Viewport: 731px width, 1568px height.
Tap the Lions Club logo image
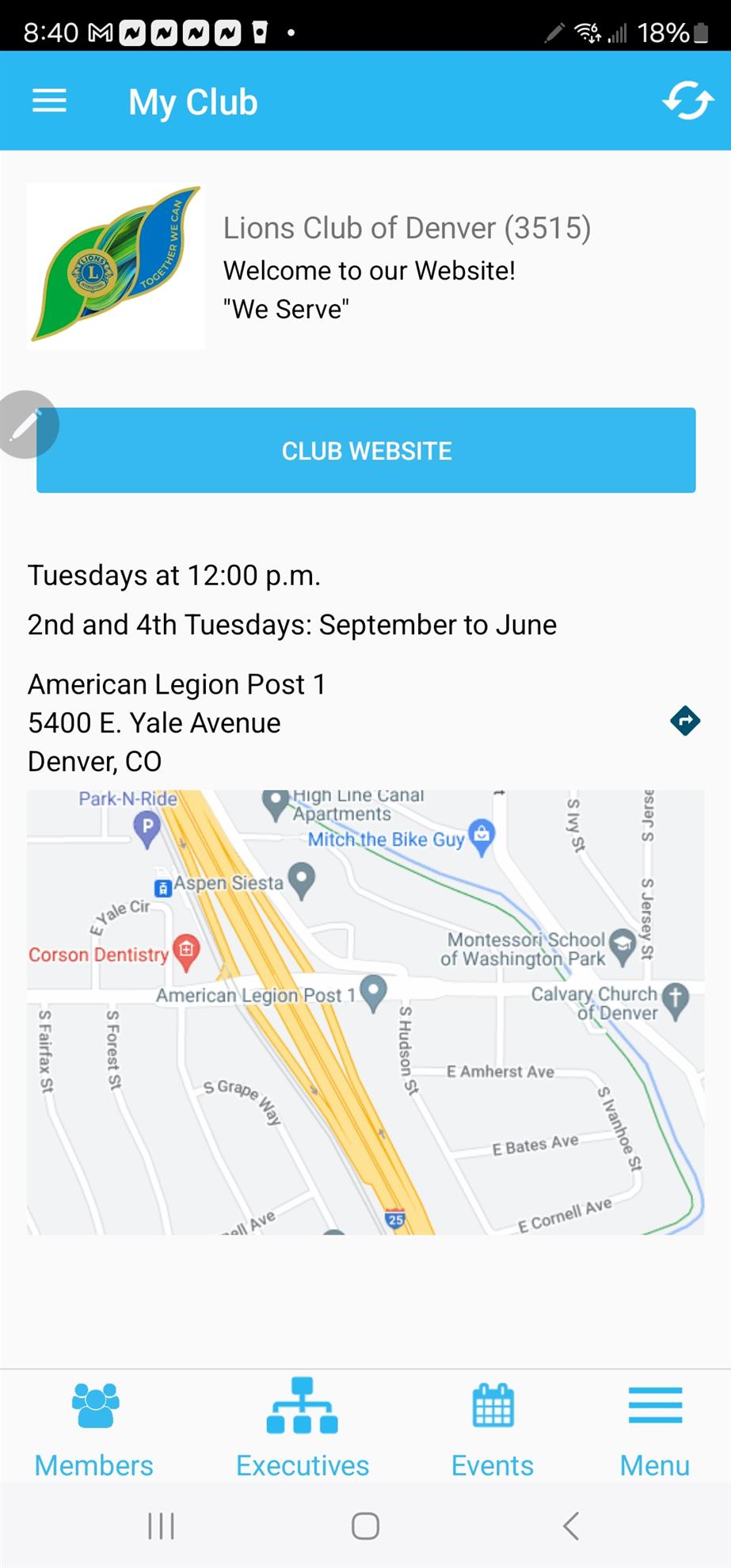(x=116, y=266)
